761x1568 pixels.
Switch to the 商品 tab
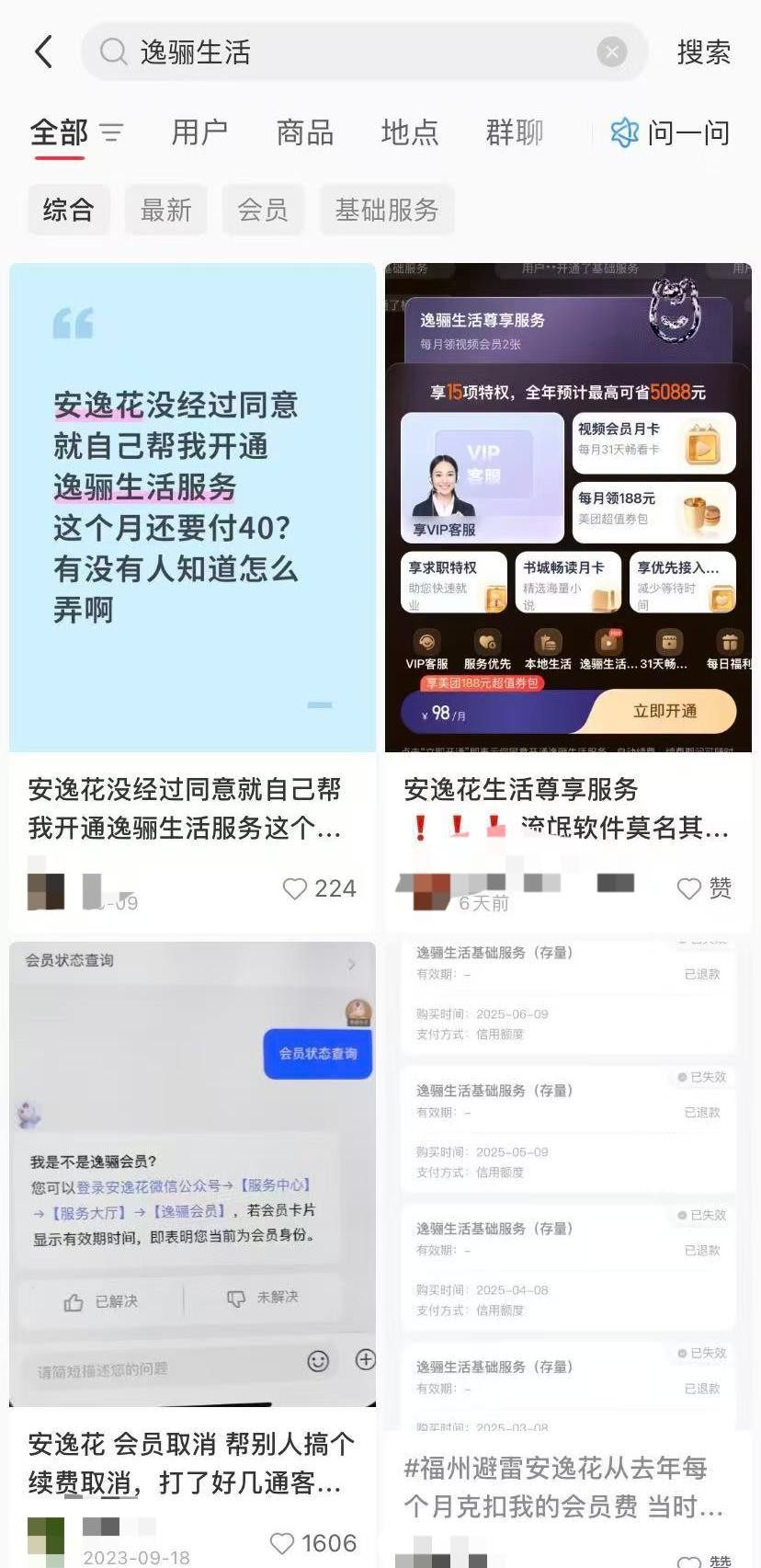click(x=304, y=133)
